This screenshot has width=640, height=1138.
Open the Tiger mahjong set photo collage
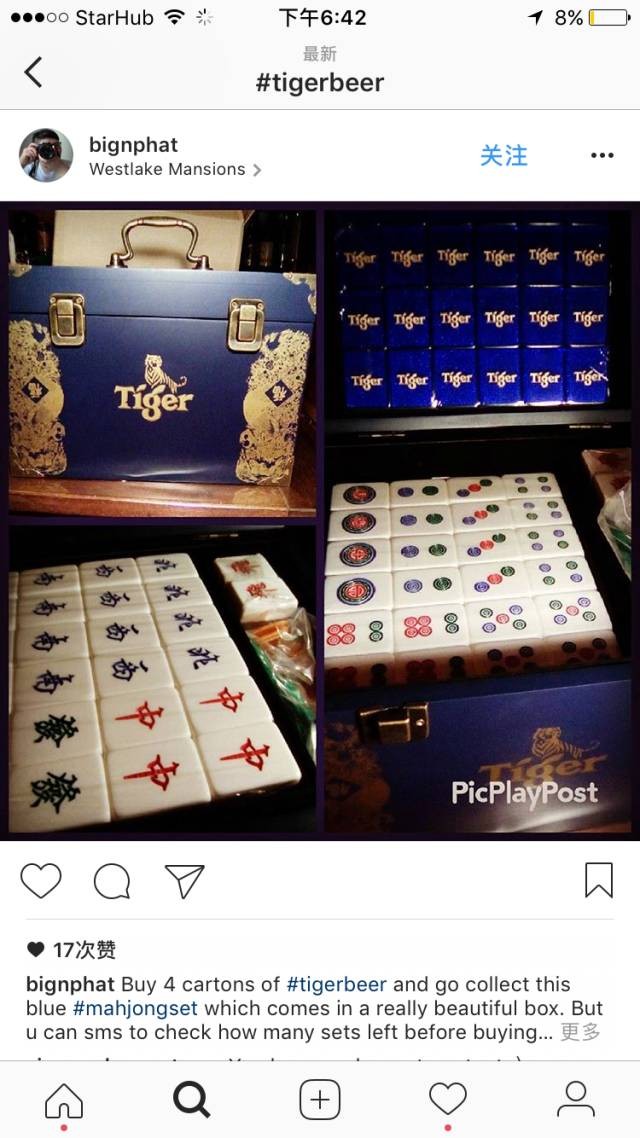(x=320, y=520)
